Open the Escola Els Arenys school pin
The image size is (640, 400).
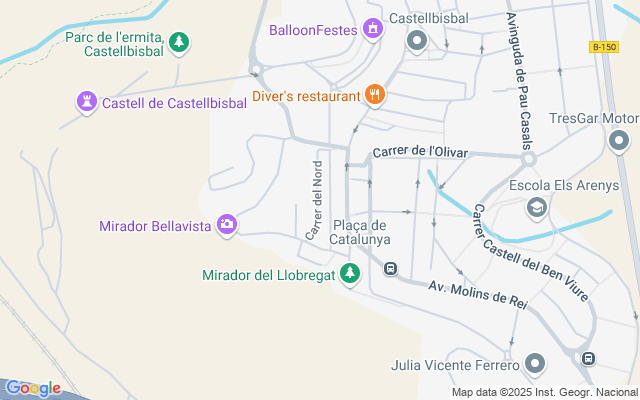click(537, 207)
